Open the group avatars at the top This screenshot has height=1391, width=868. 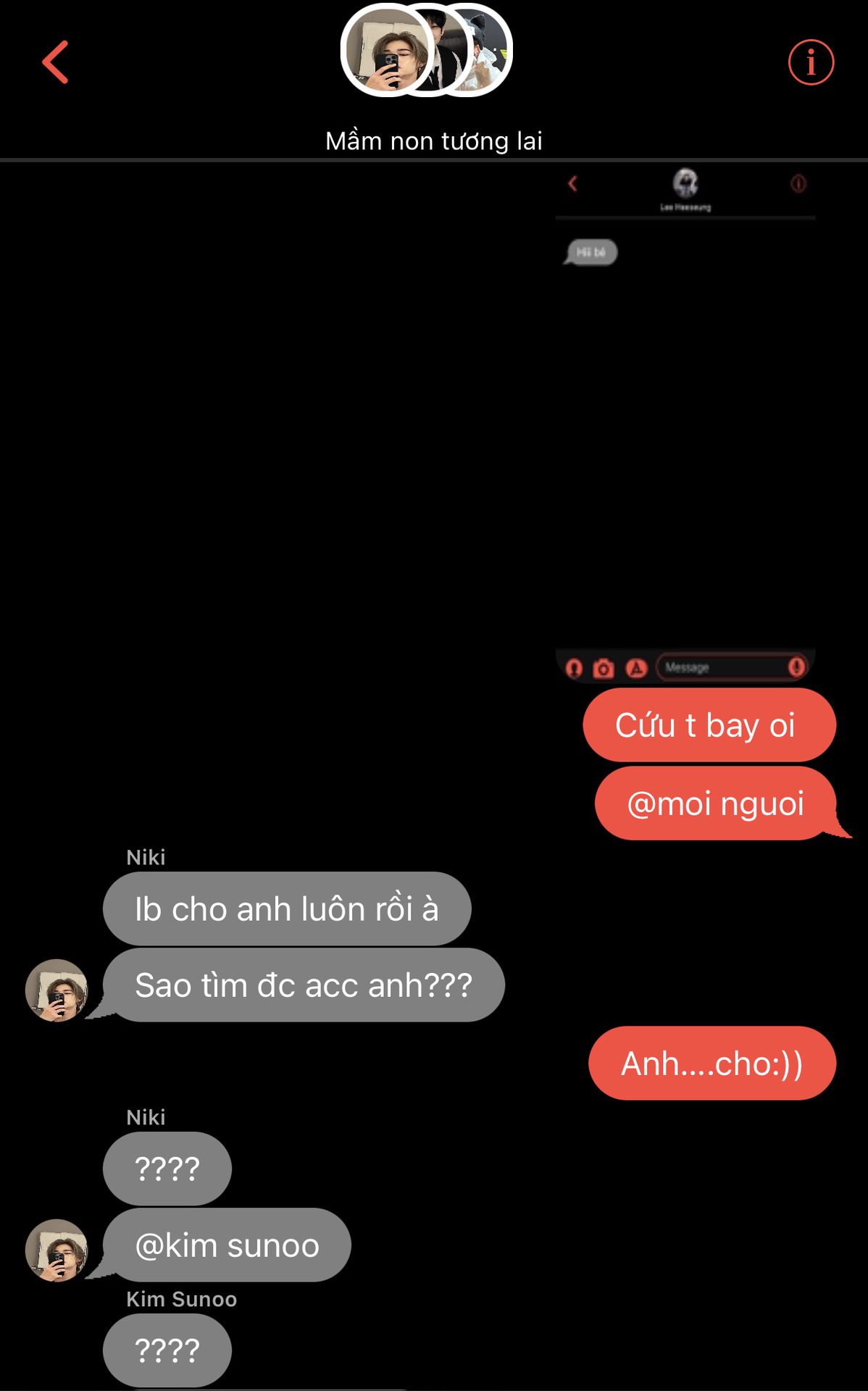pyautogui.click(x=427, y=51)
